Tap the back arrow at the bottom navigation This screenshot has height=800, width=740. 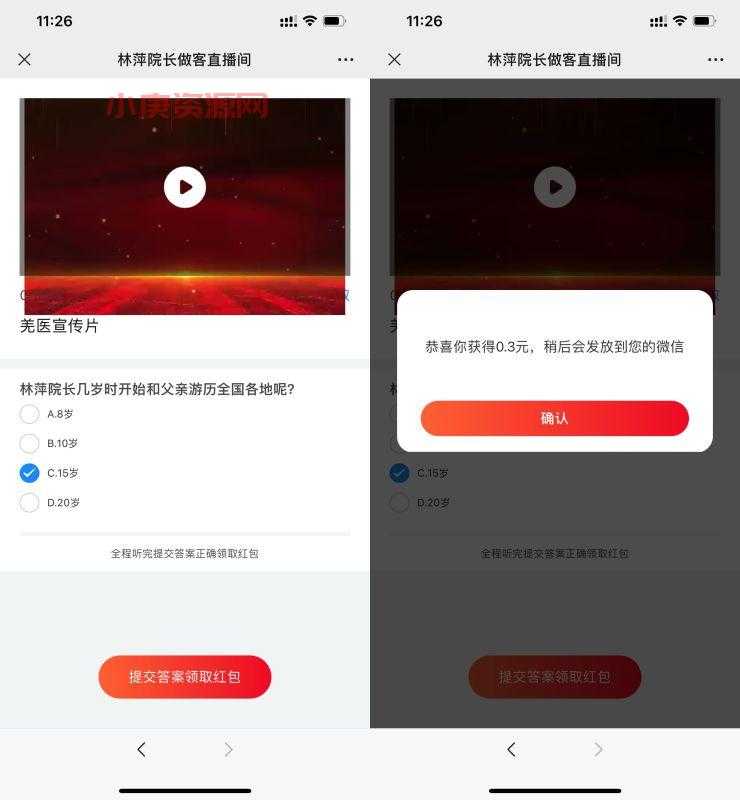point(141,749)
